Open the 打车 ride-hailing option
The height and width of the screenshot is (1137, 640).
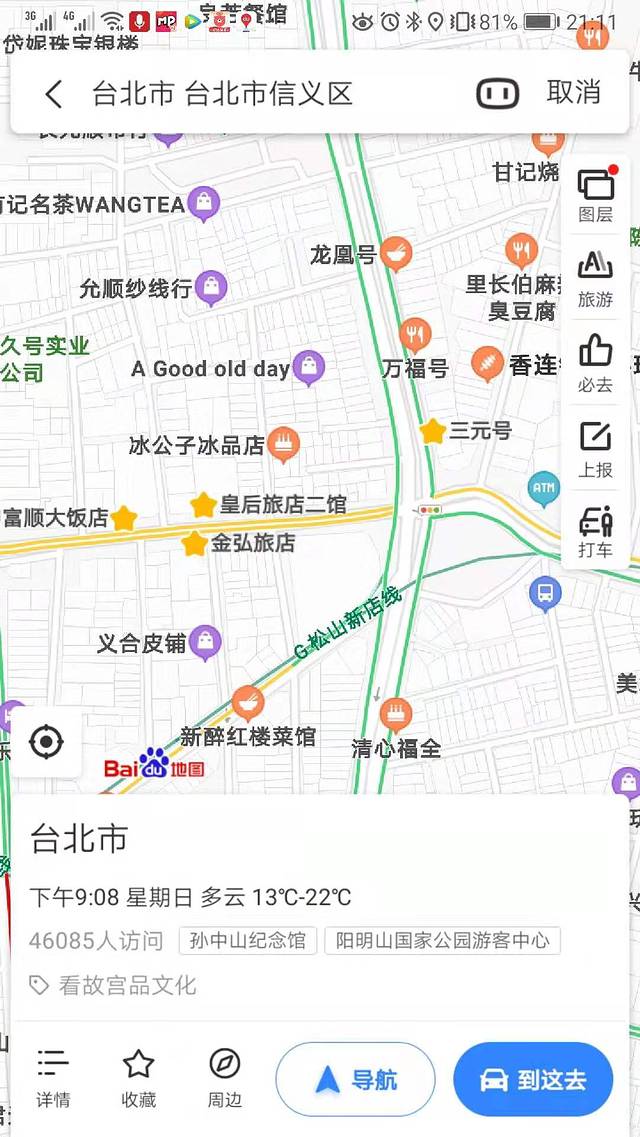pos(595,532)
